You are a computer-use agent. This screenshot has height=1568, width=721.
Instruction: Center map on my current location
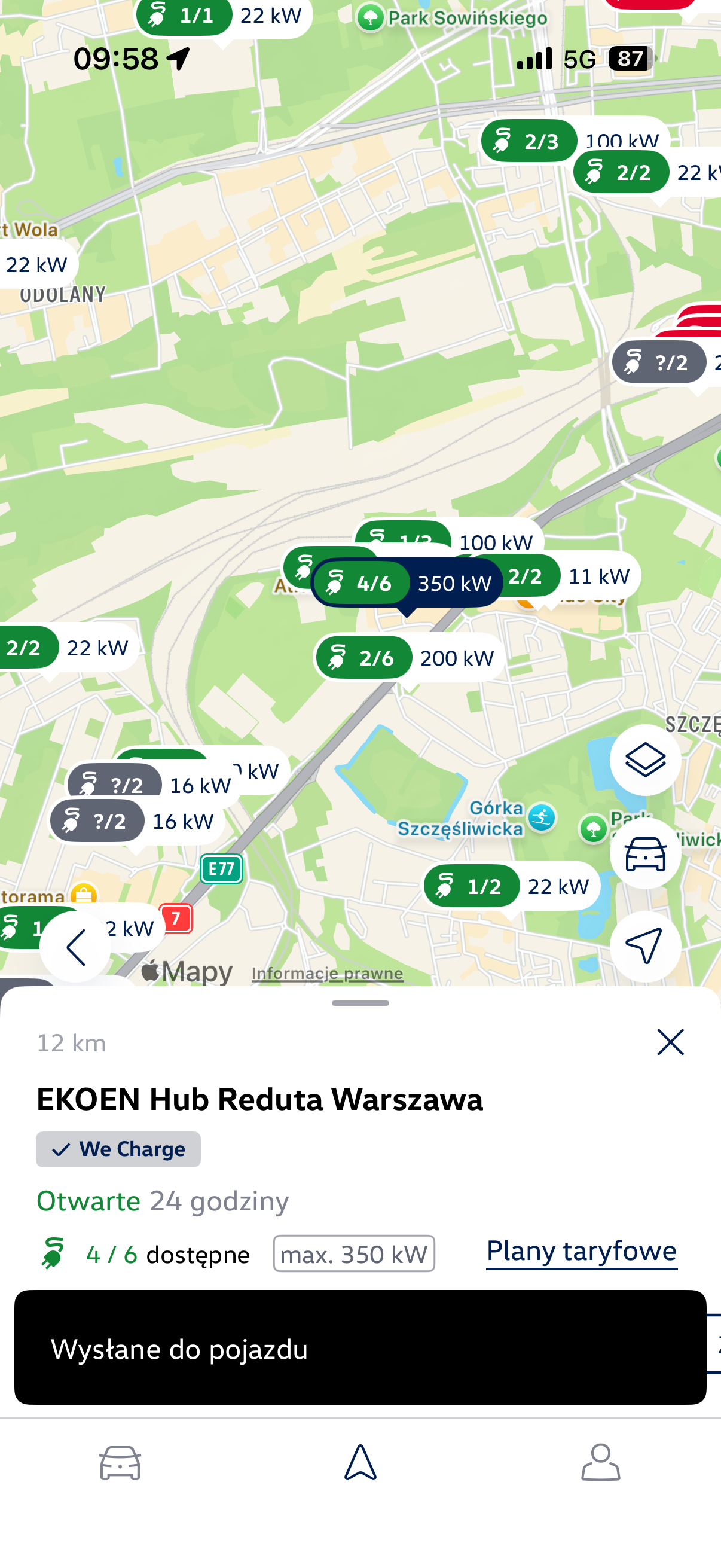click(644, 946)
